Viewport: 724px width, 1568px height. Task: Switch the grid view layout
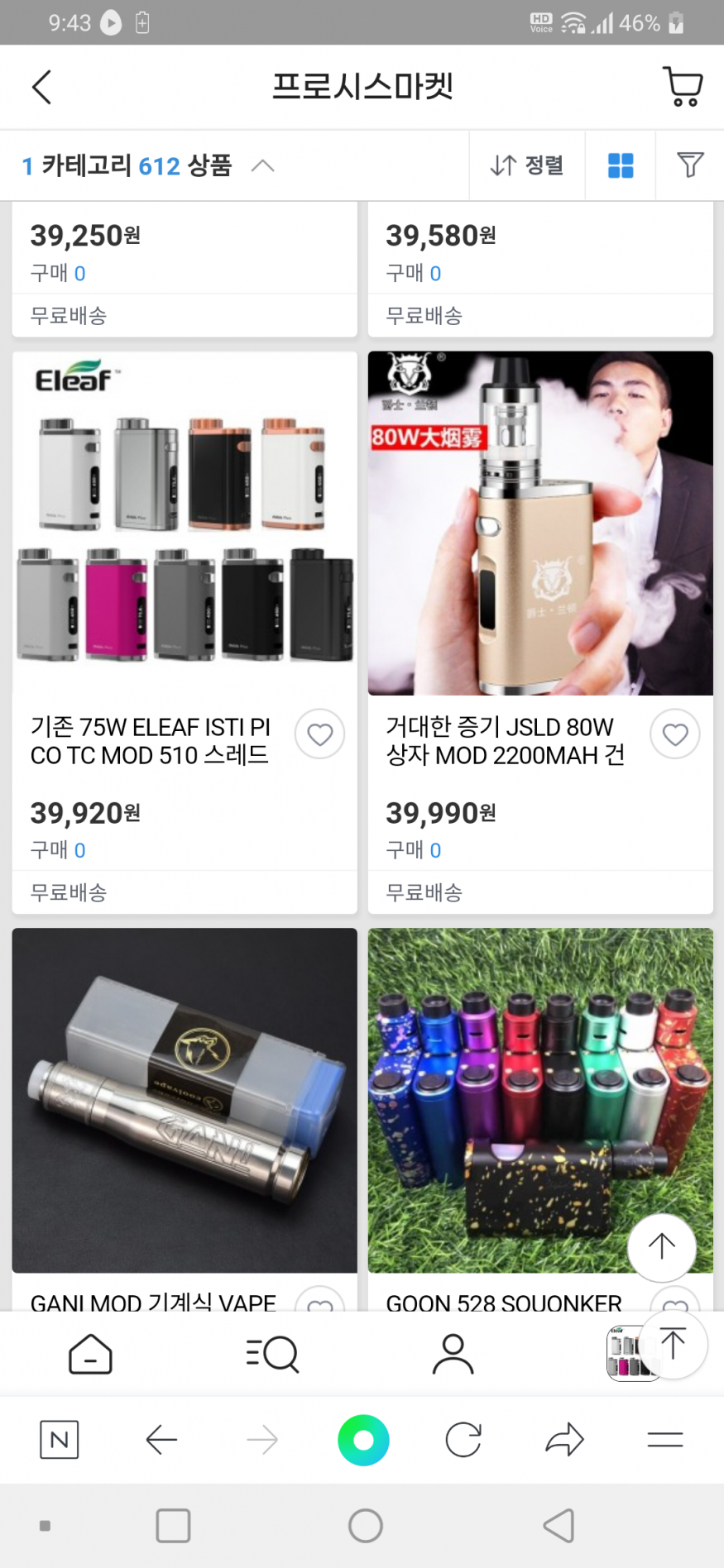(x=621, y=165)
